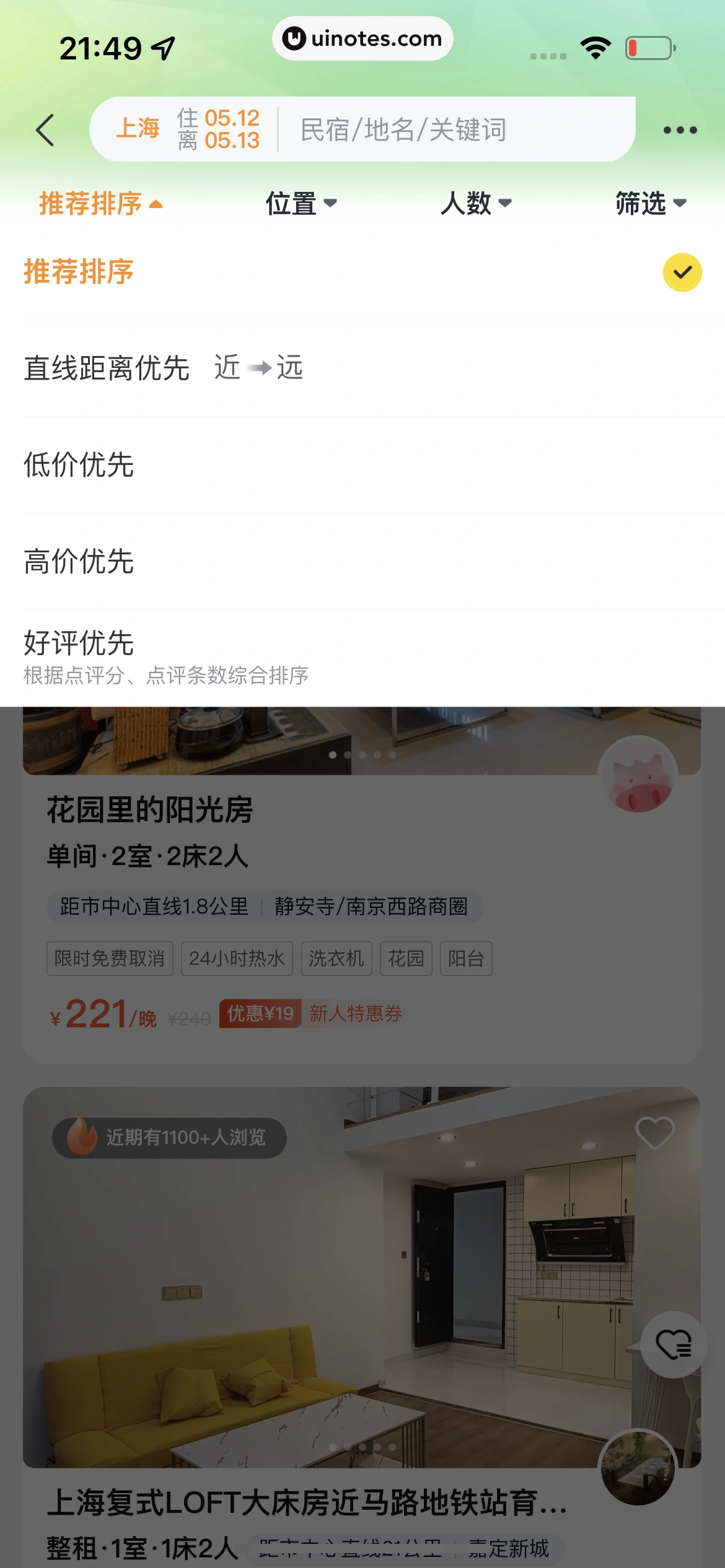Open the 上海复式LOFT大床房 listing
This screenshot has width=725, height=1568.
tap(307, 1502)
